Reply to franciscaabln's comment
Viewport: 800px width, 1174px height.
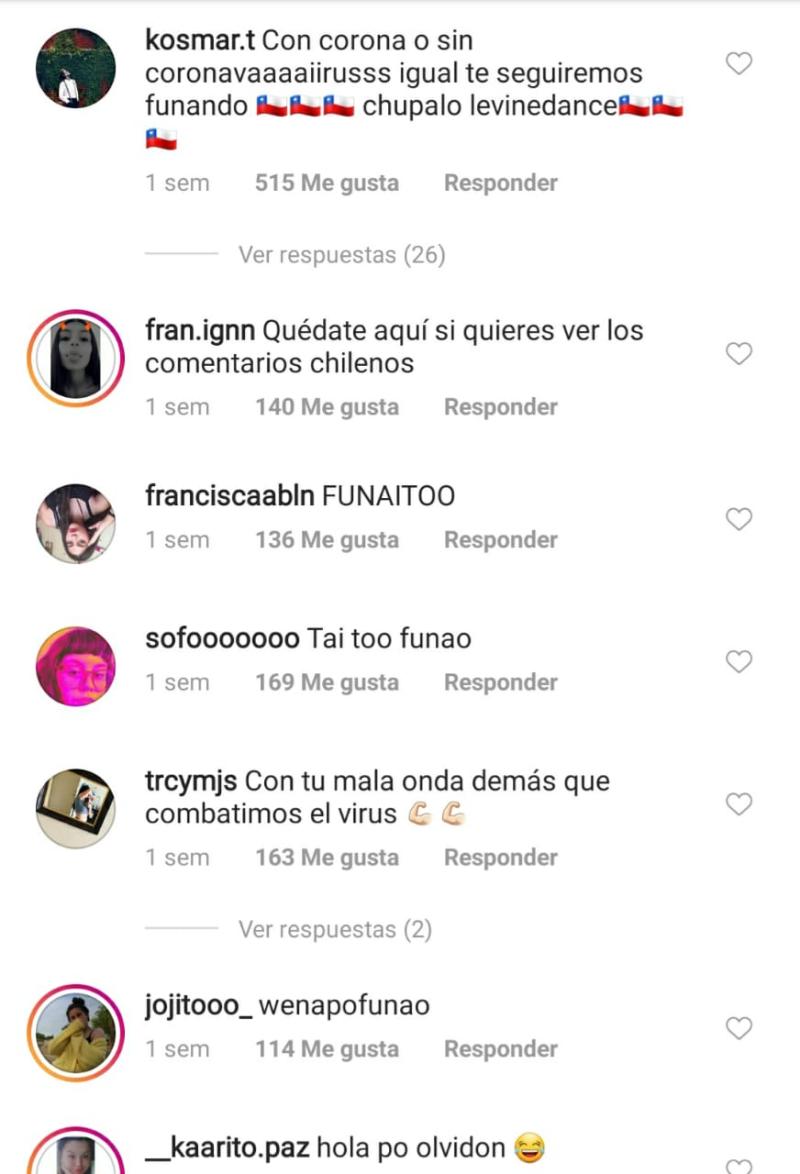click(500, 540)
